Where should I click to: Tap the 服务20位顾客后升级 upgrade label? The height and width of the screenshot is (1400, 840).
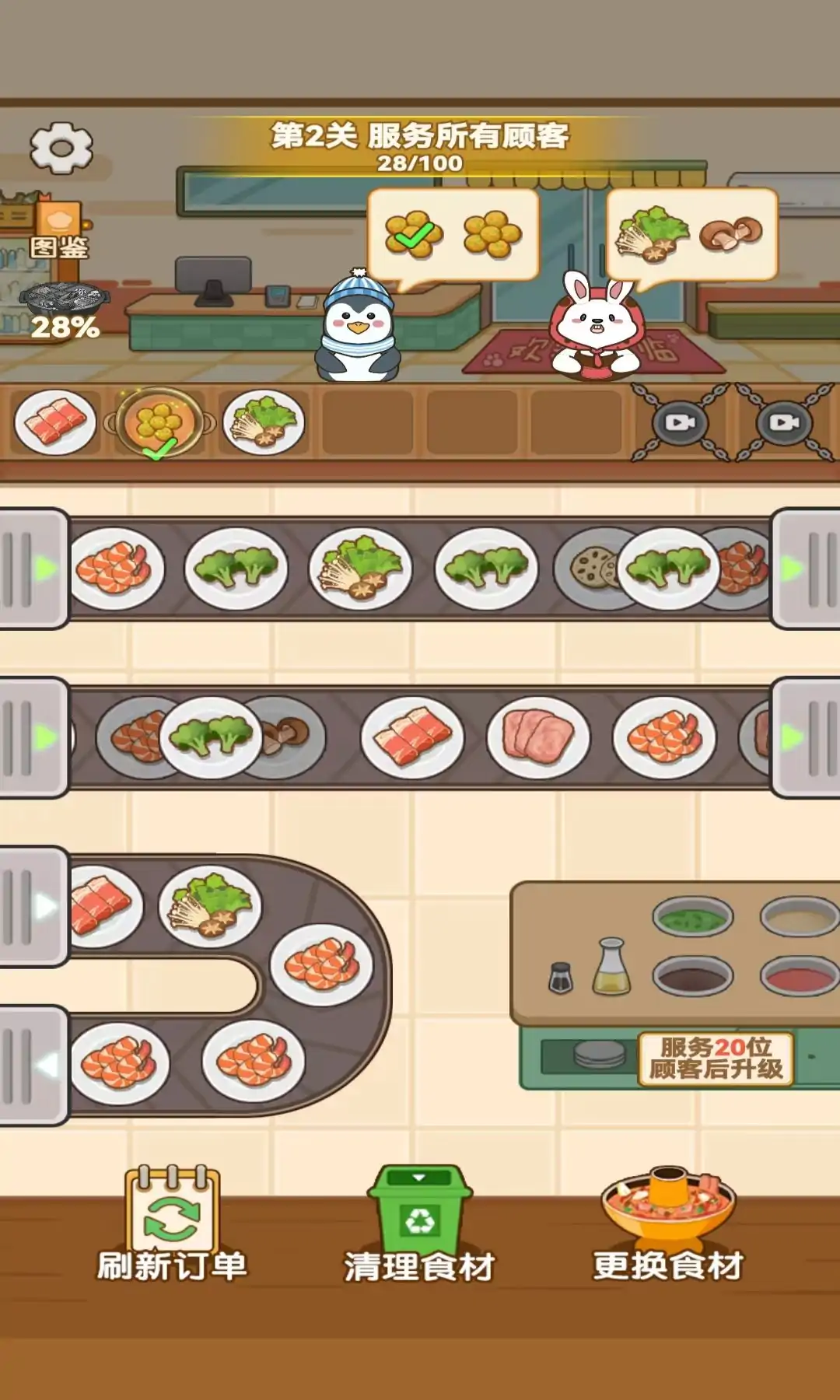tap(716, 1059)
